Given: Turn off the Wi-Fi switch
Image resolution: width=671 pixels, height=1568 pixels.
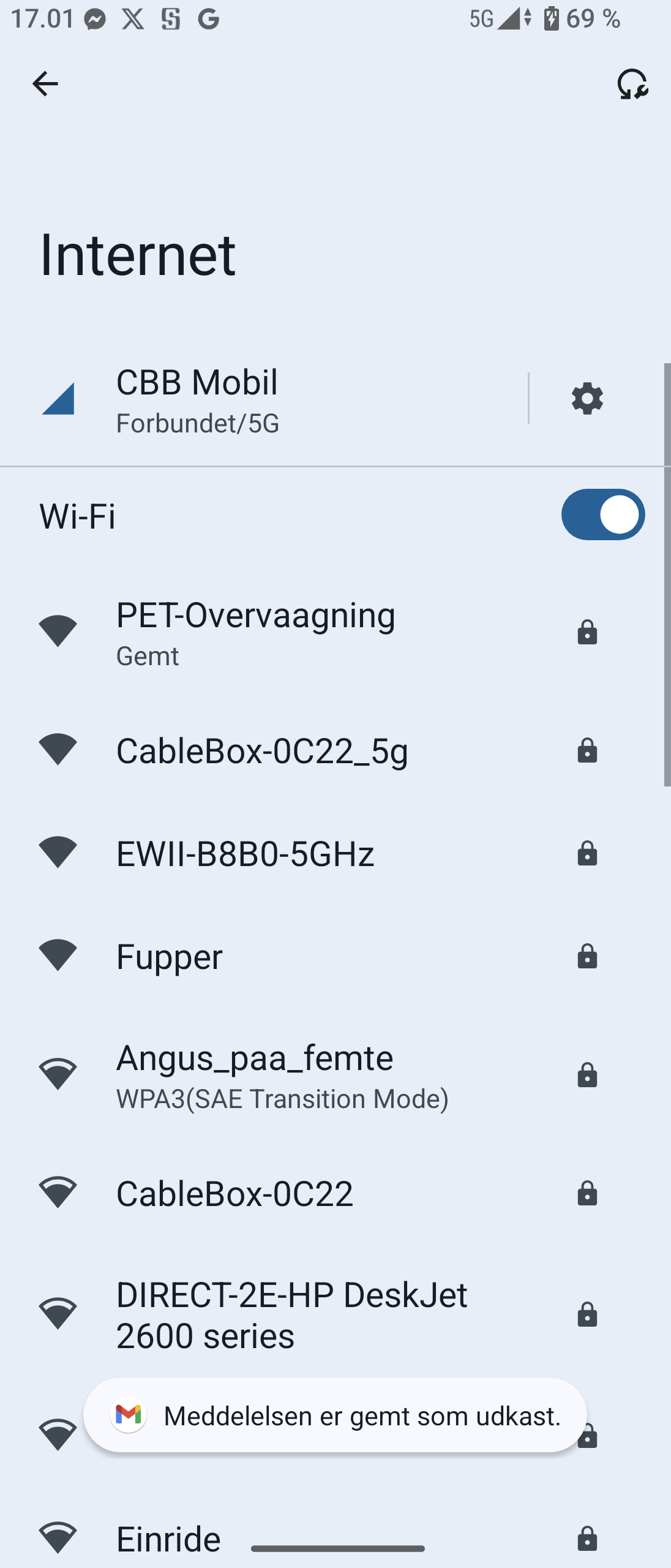Looking at the screenshot, I should pyautogui.click(x=602, y=514).
